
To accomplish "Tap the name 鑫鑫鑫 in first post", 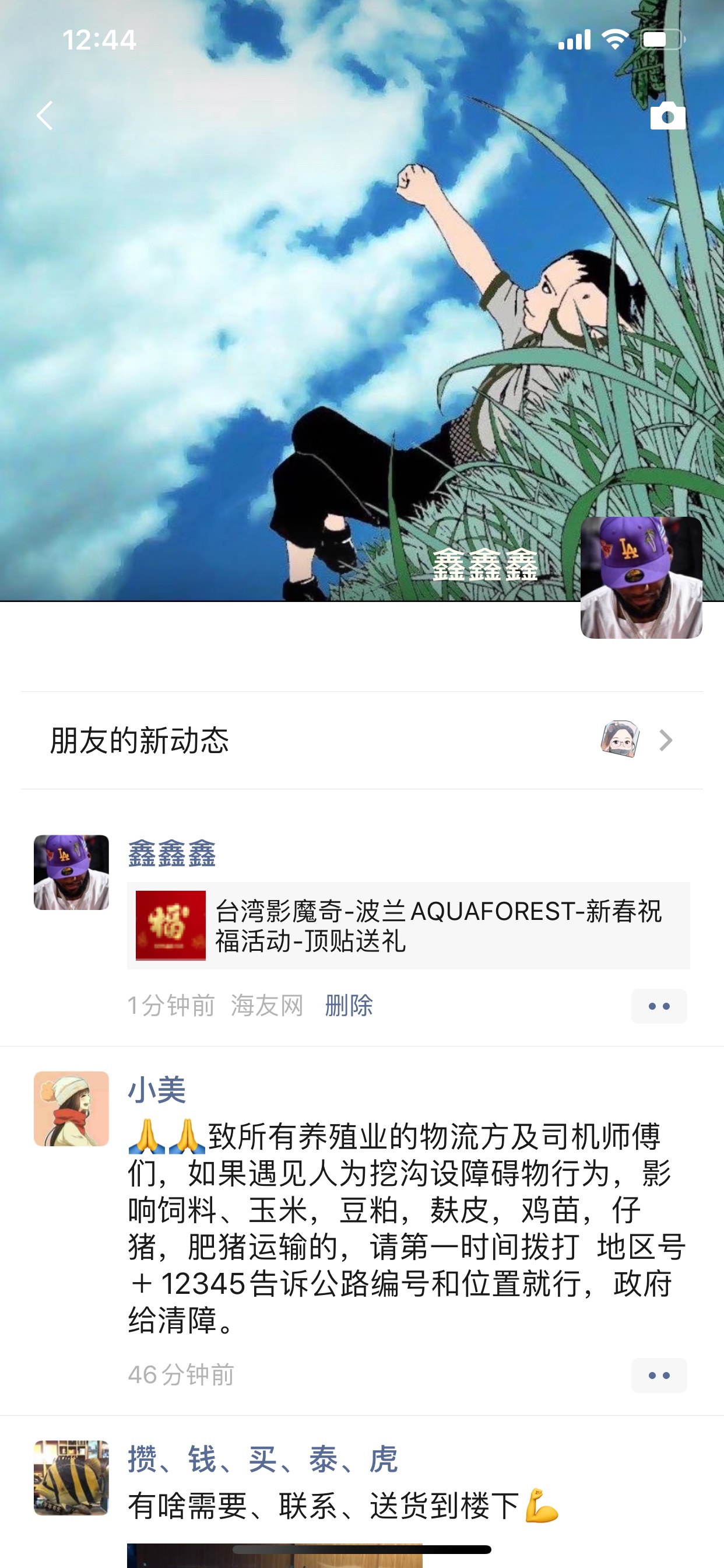I will click(x=171, y=853).
